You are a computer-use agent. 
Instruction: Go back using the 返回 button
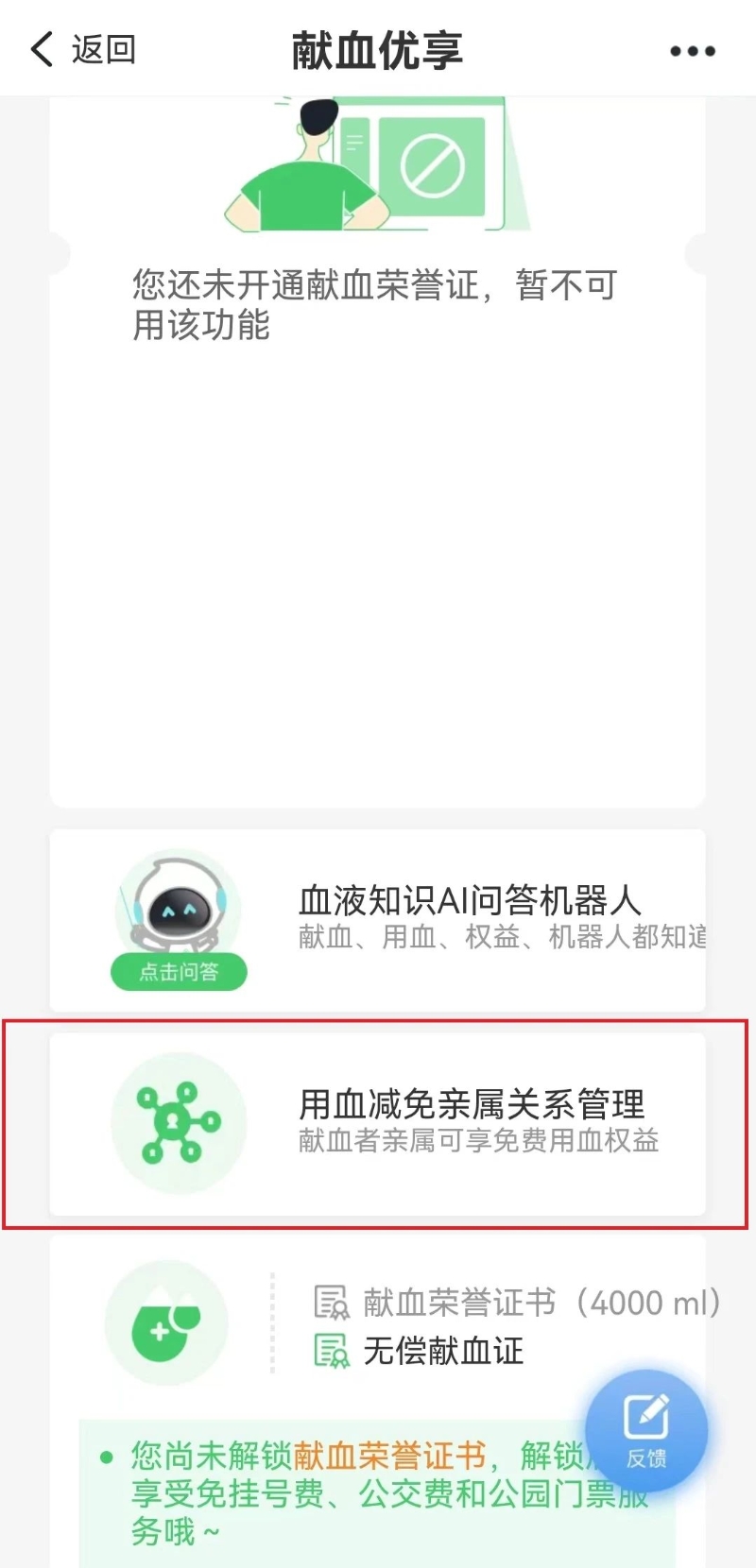83,49
